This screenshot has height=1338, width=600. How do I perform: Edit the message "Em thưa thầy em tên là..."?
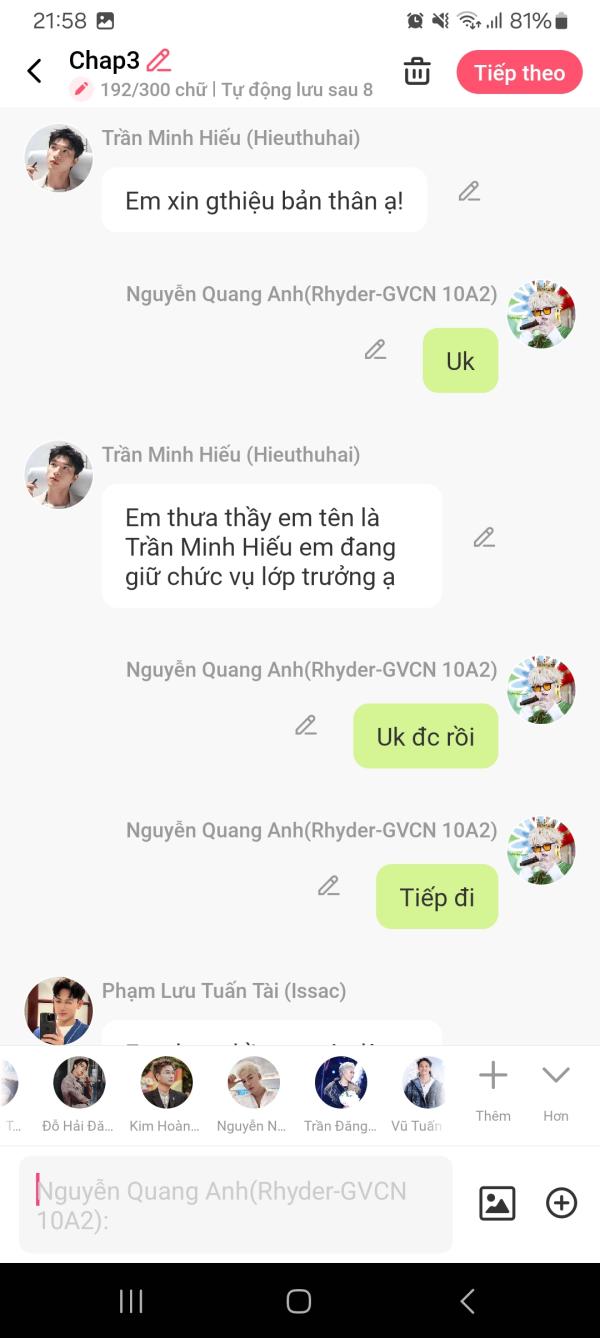pyautogui.click(x=484, y=537)
